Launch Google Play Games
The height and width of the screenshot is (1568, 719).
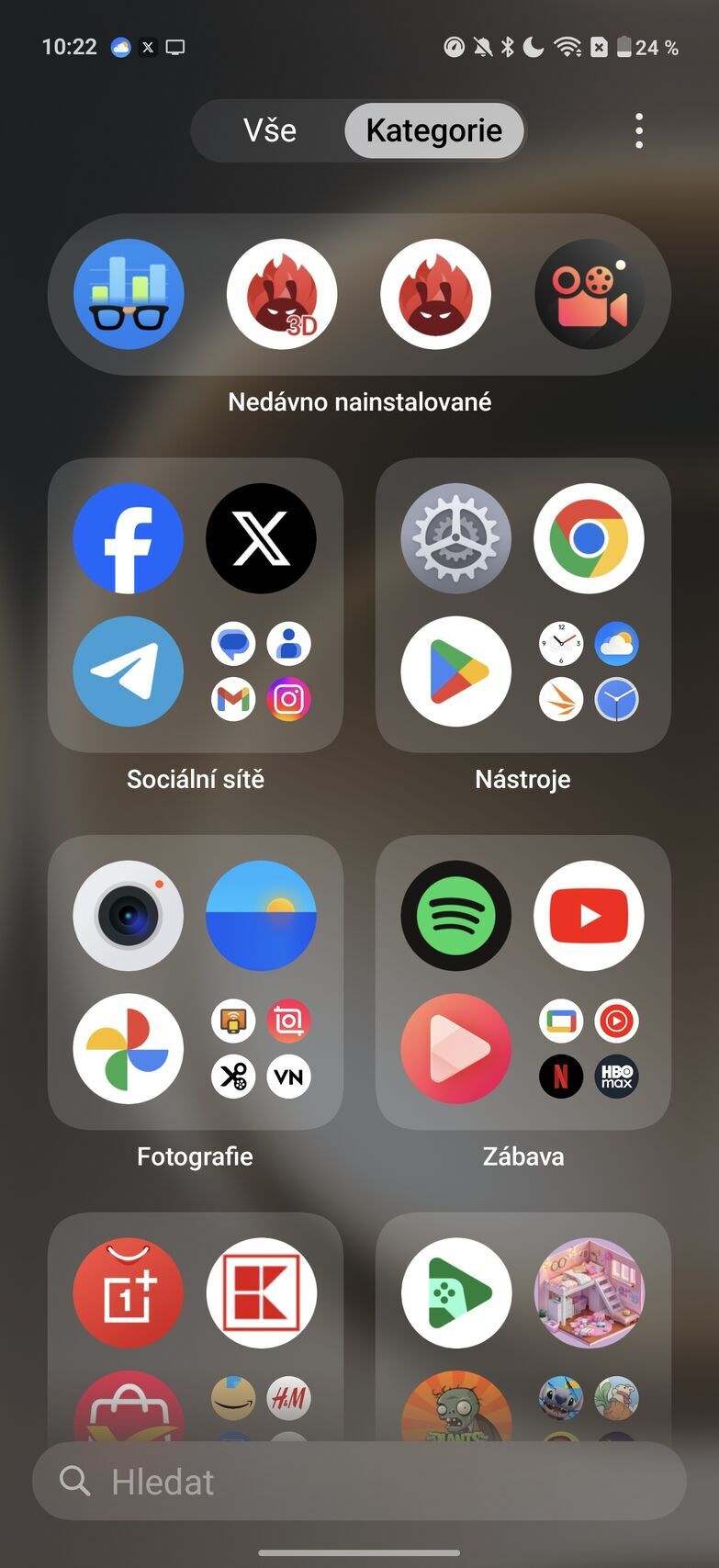coord(455,1292)
